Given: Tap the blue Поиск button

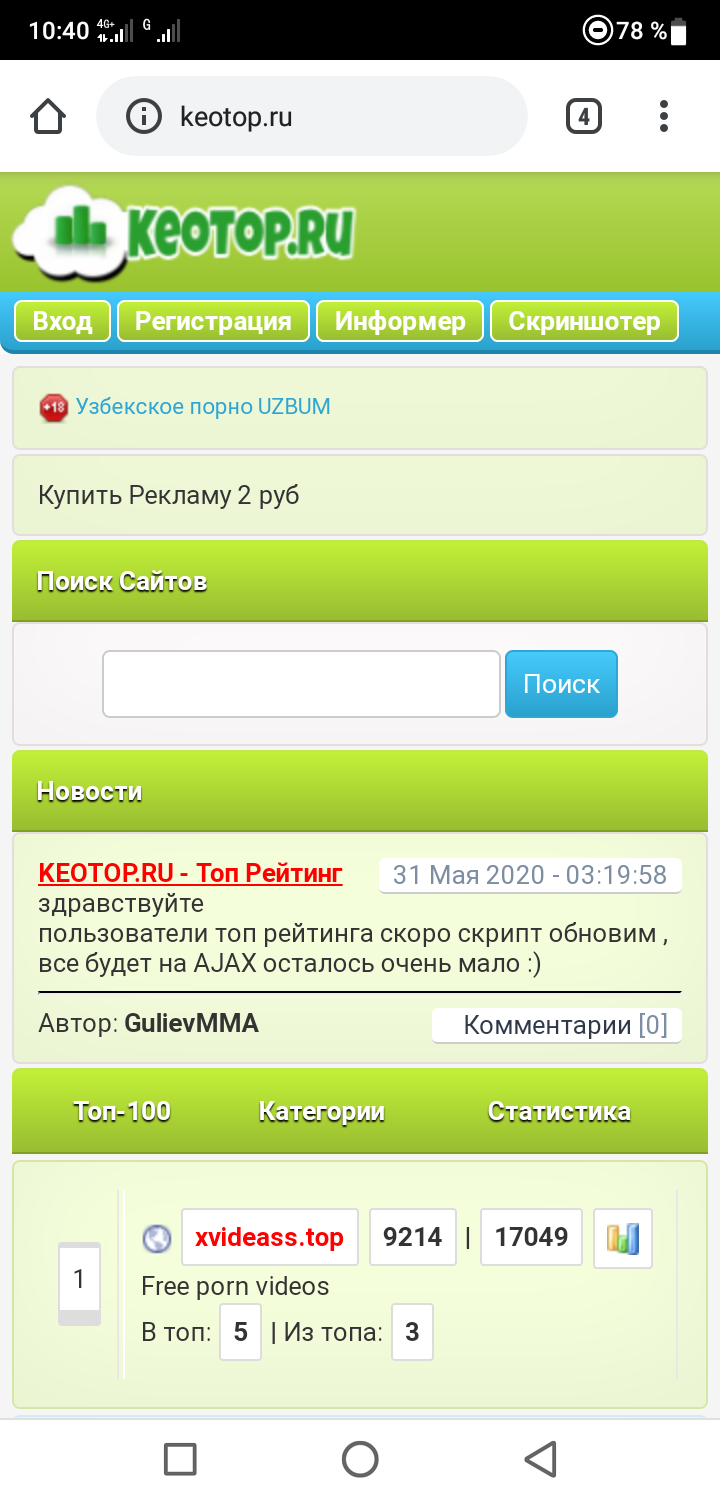Looking at the screenshot, I should (561, 684).
